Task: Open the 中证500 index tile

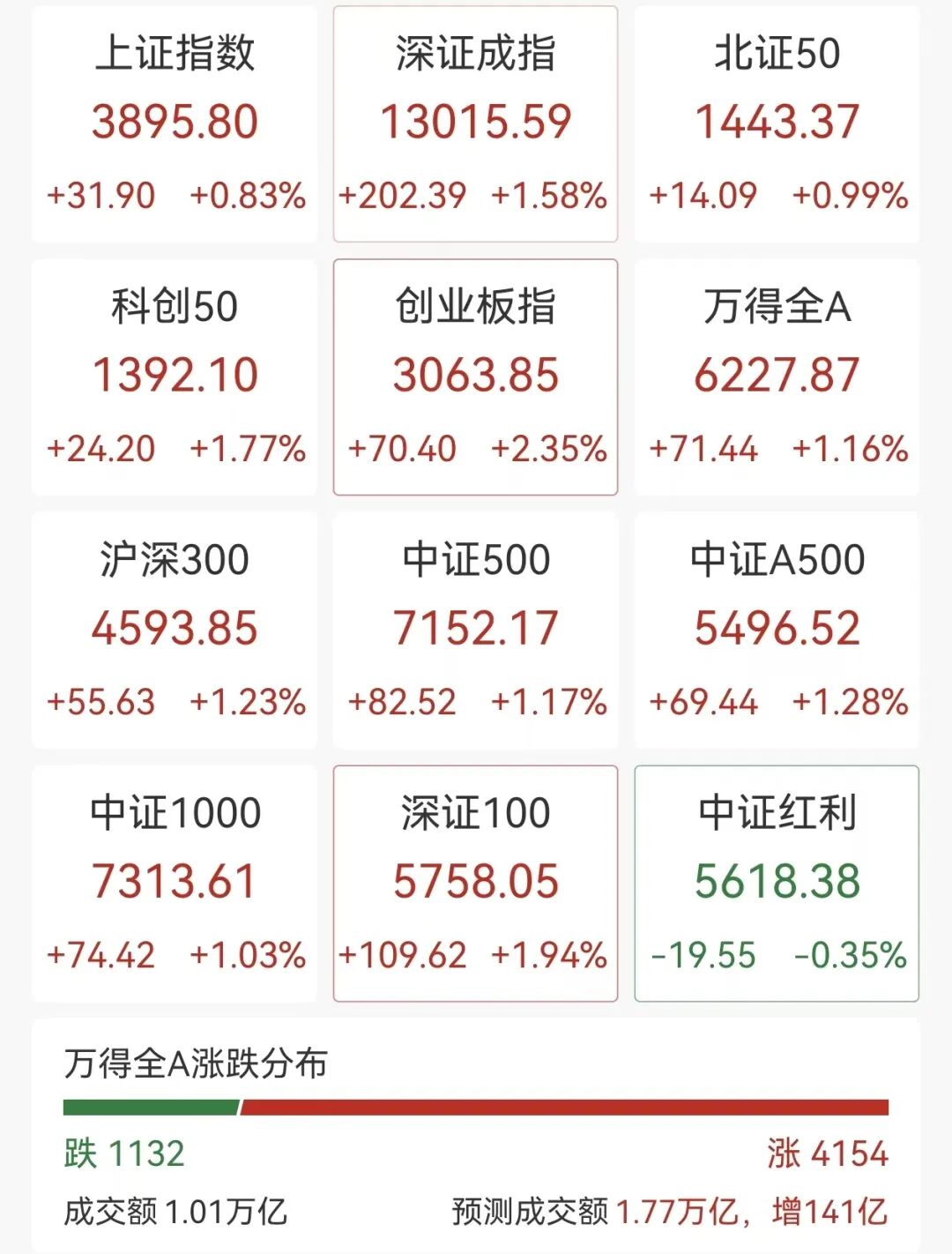Action: (x=475, y=630)
